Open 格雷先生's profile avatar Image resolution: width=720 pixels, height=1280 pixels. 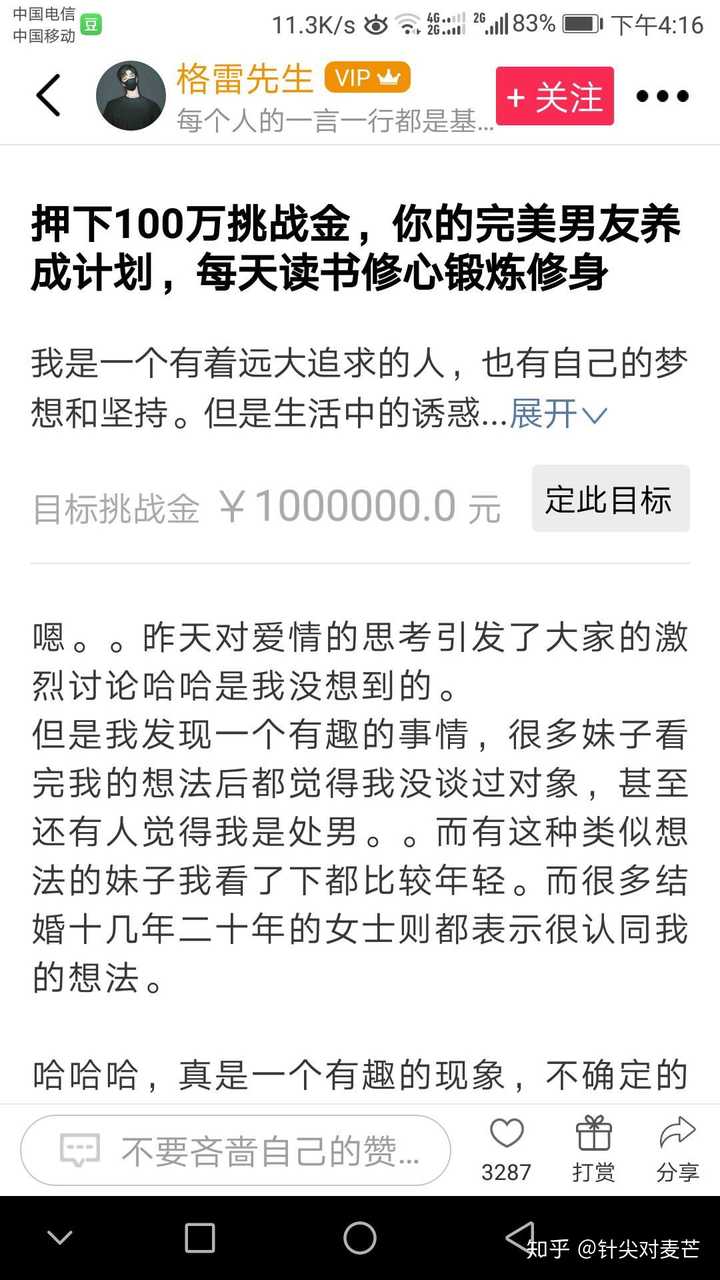(130, 96)
